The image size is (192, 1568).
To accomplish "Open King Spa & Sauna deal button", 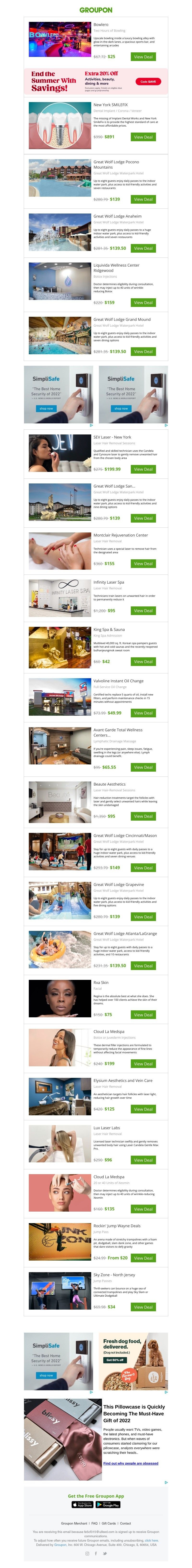I will [143, 662].
